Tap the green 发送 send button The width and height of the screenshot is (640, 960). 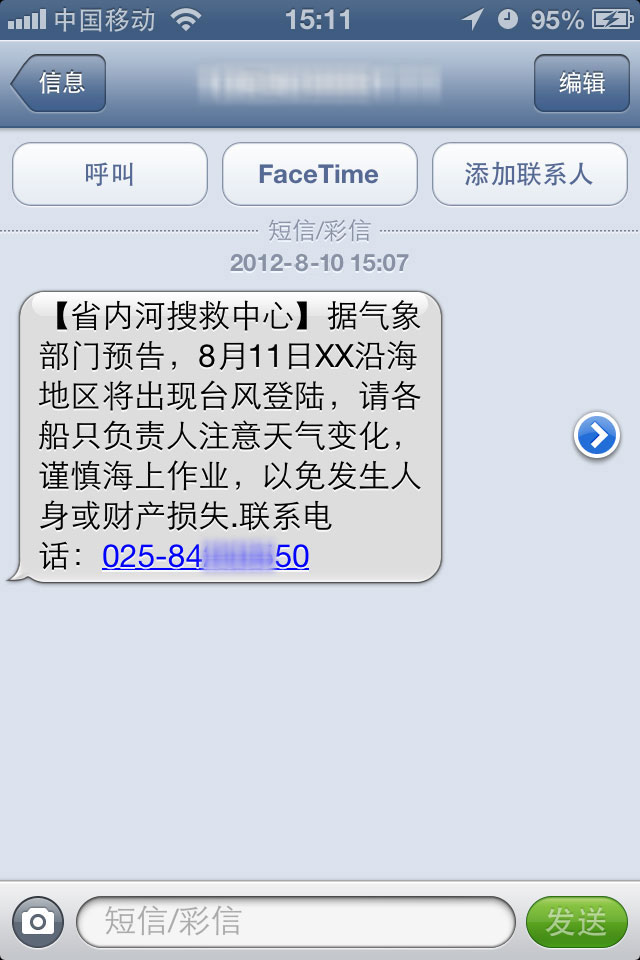[x=576, y=921]
